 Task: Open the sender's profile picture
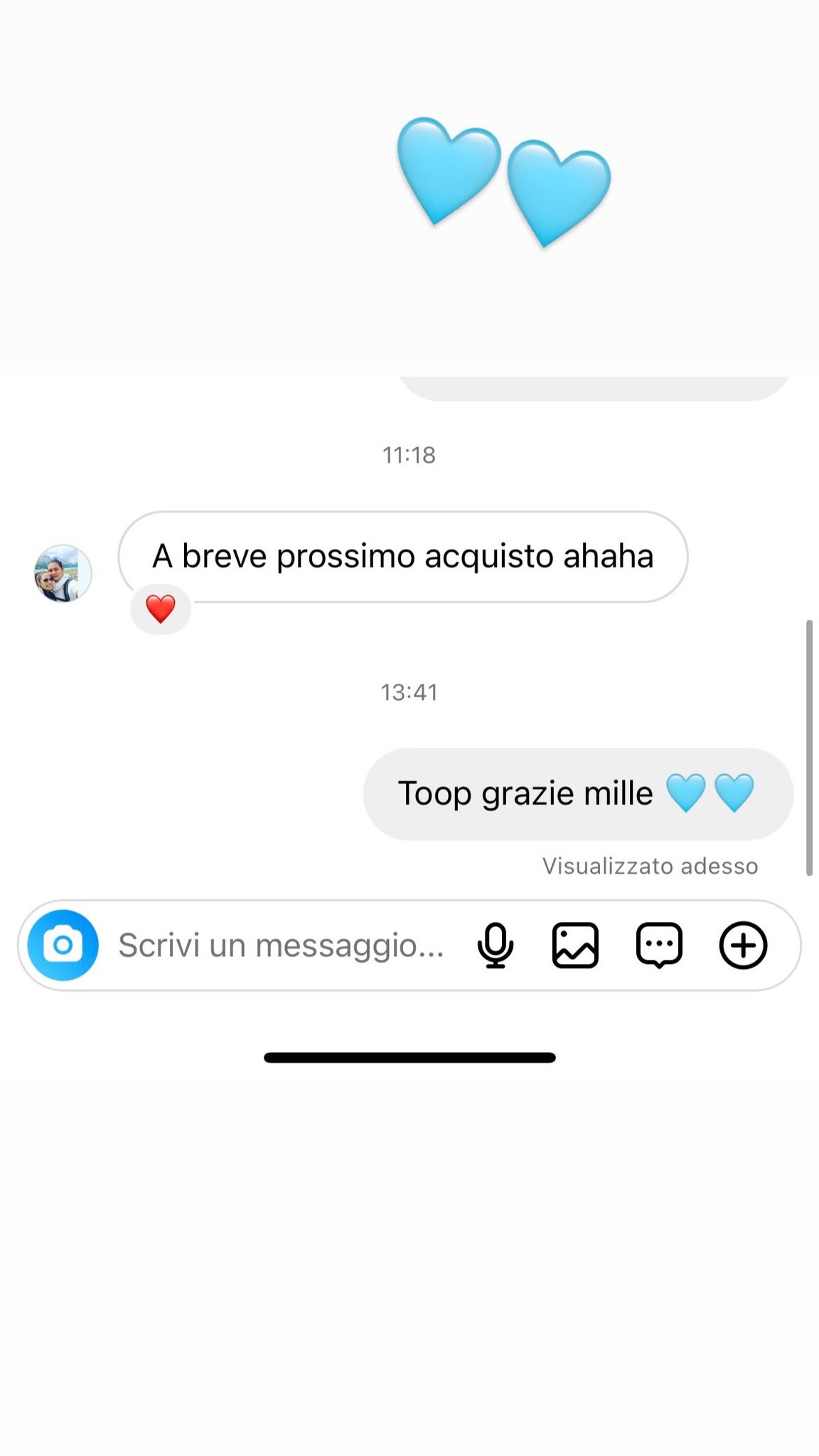coord(63,573)
